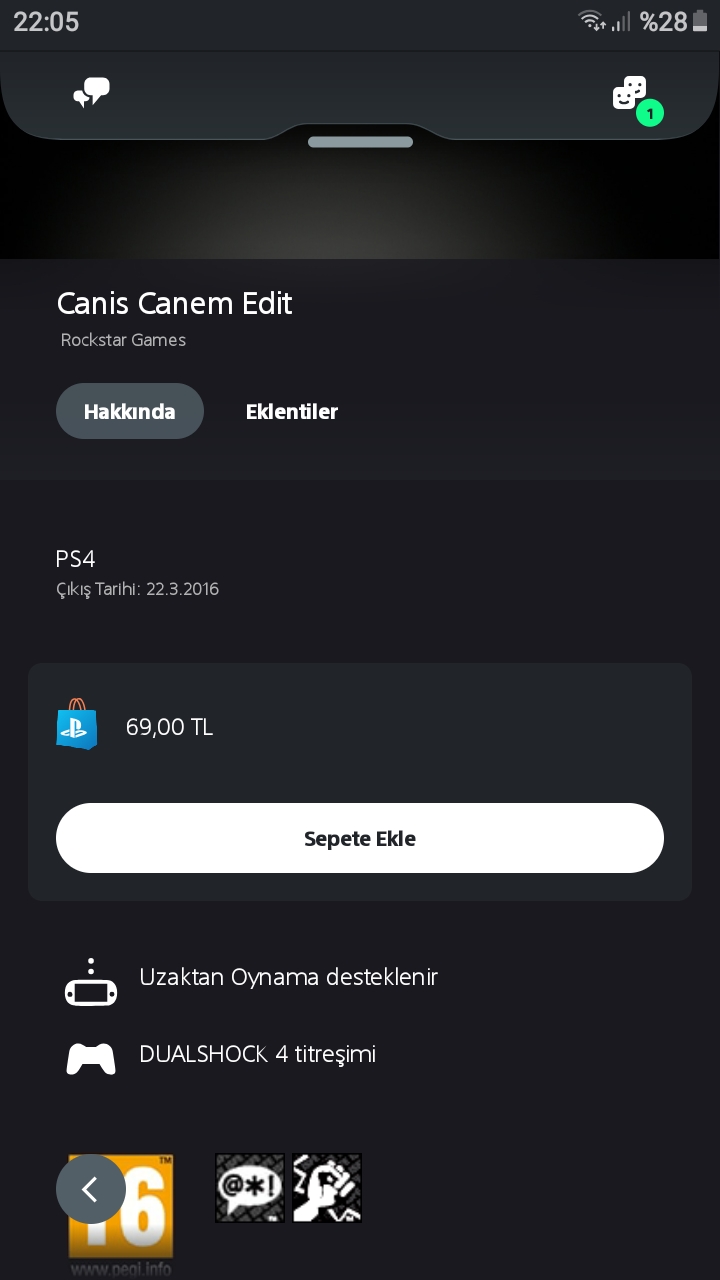Image resolution: width=720 pixels, height=1280 pixels.
Task: Open the friends icon with notification badge
Action: coord(631,95)
